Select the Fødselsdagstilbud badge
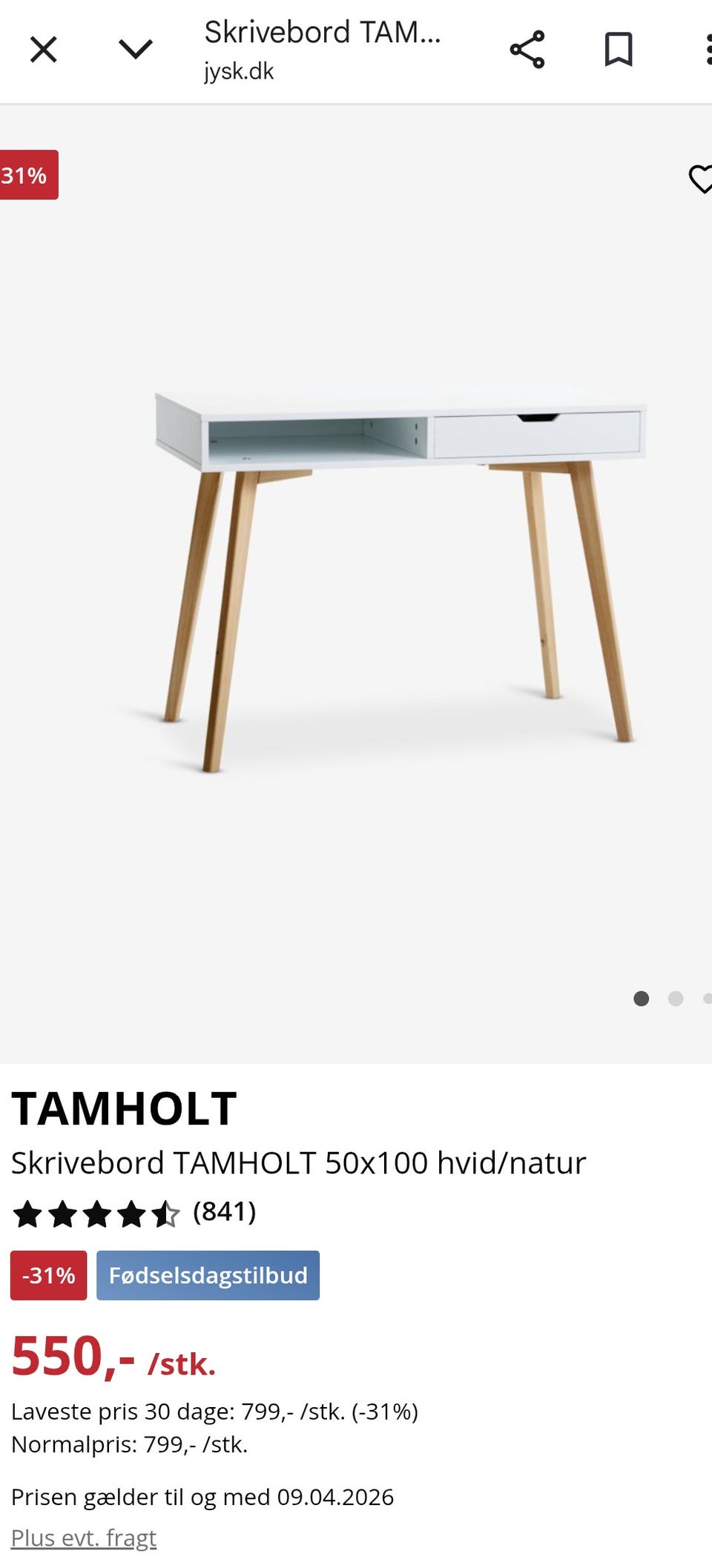The width and height of the screenshot is (712, 1568). (x=208, y=1275)
